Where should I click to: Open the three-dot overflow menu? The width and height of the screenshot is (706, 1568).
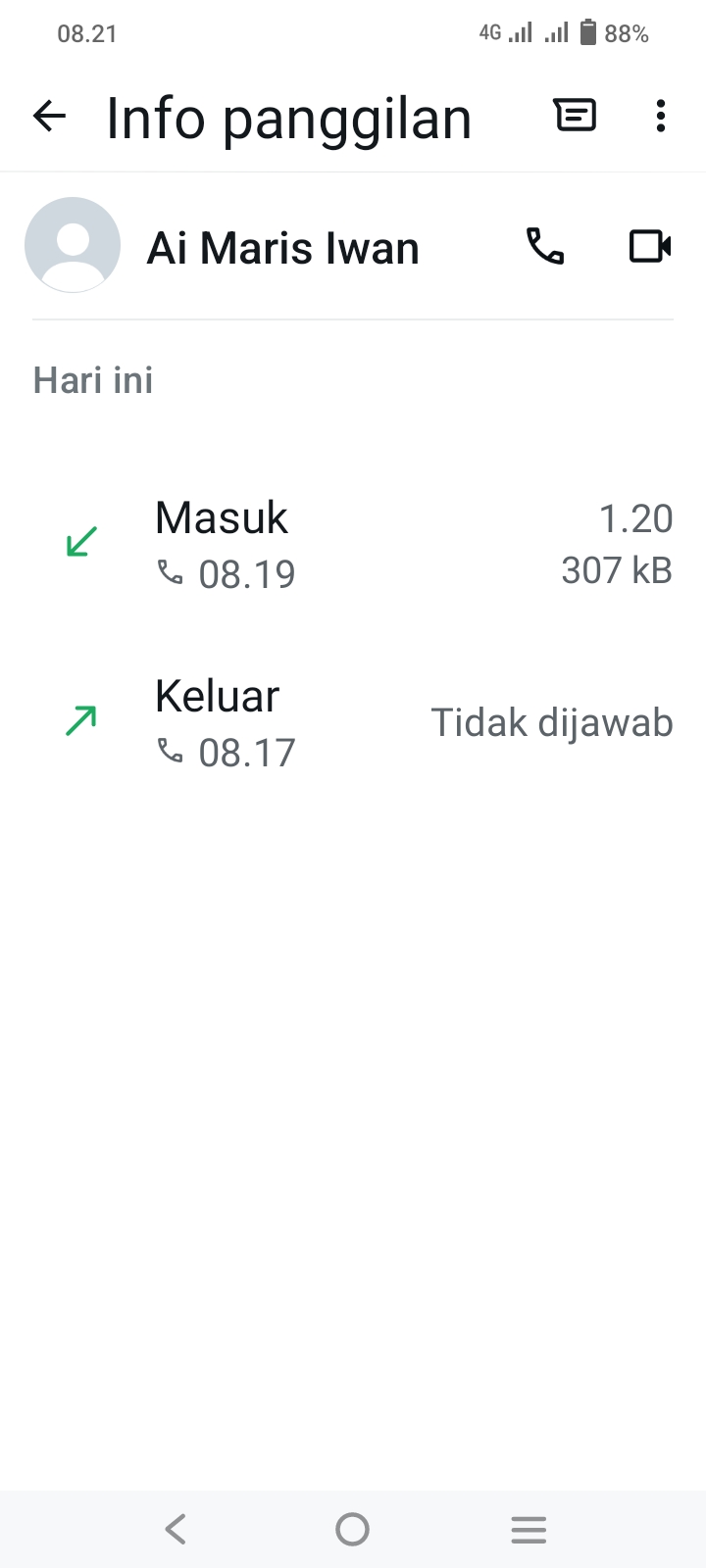[x=661, y=116]
